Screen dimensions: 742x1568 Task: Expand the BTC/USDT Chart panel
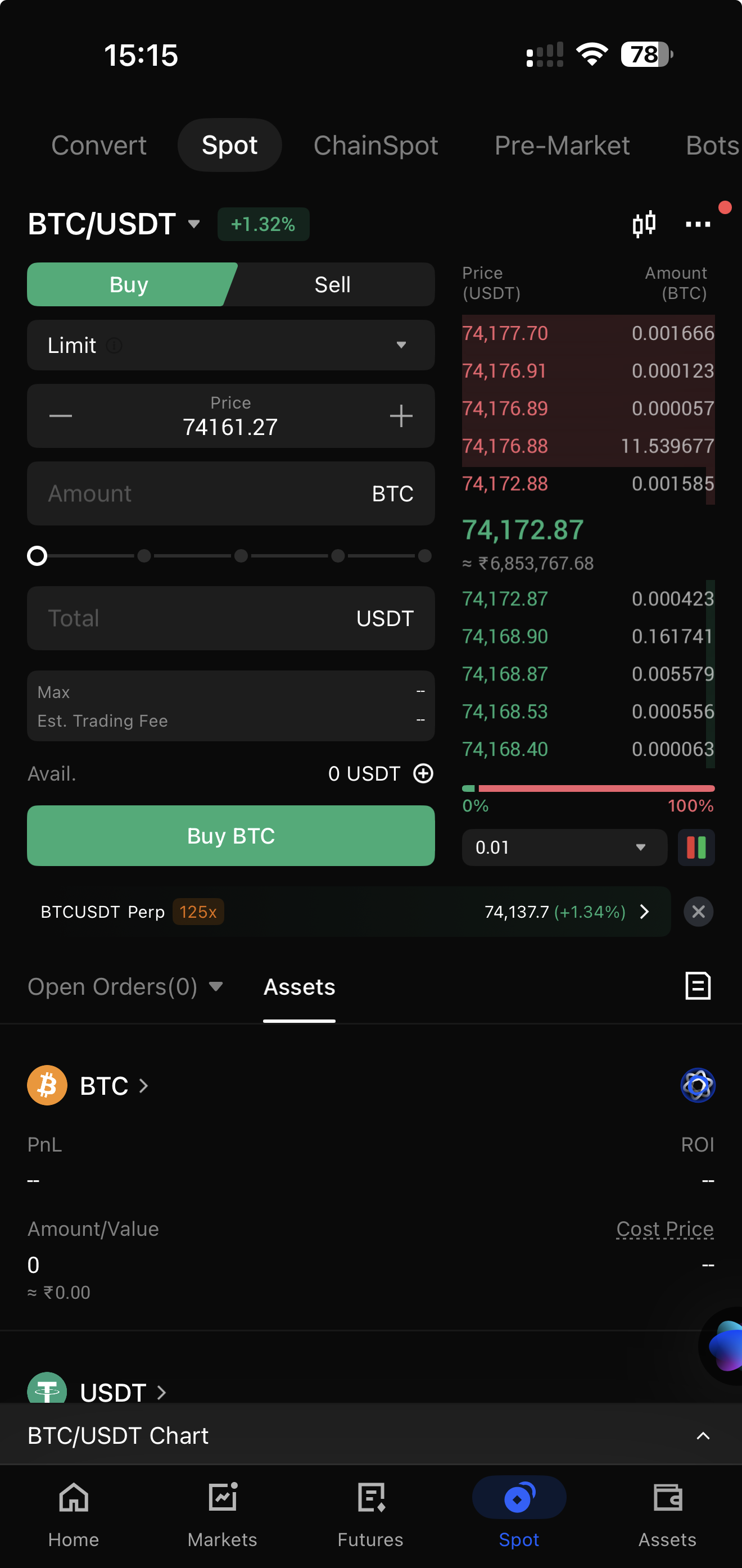pyautogui.click(x=703, y=1436)
